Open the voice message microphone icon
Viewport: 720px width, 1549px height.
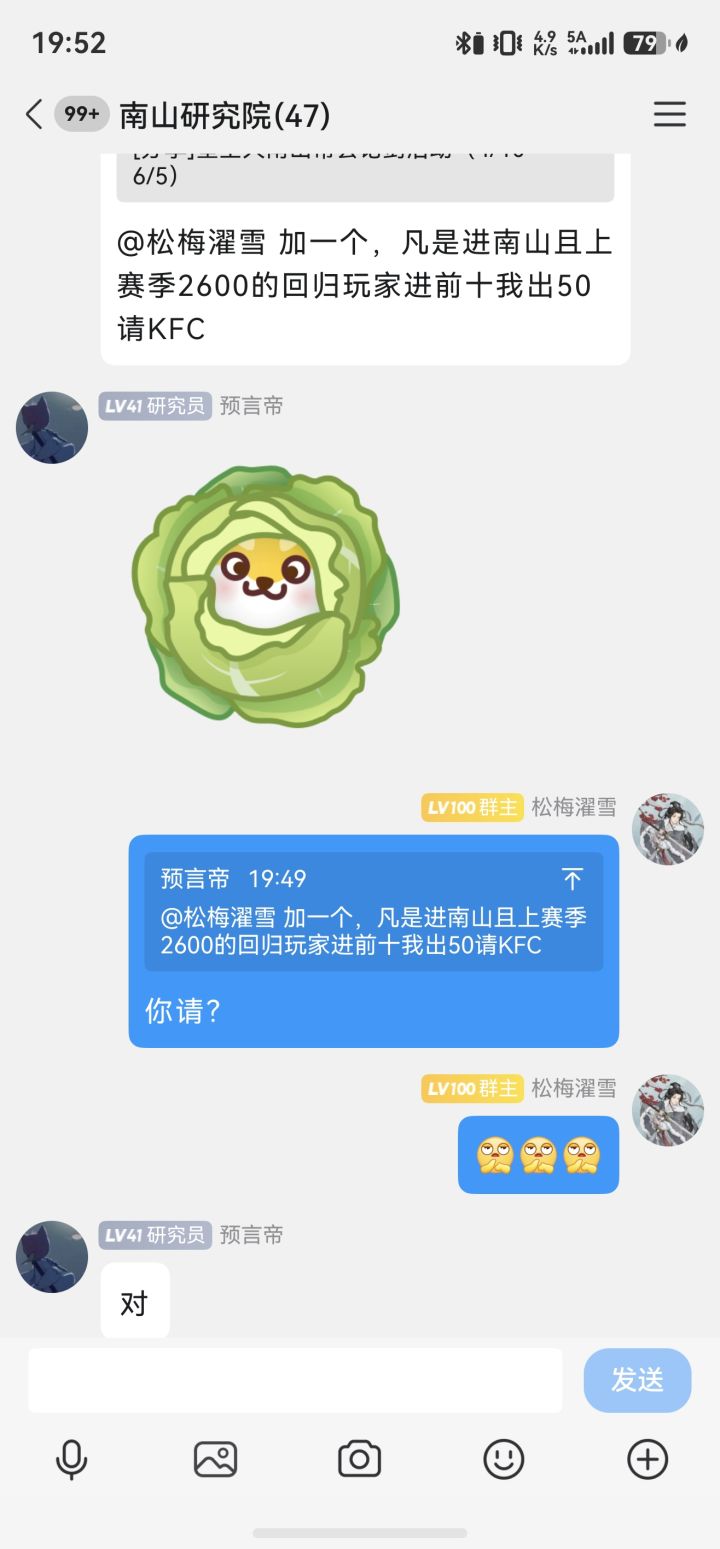coord(70,1459)
